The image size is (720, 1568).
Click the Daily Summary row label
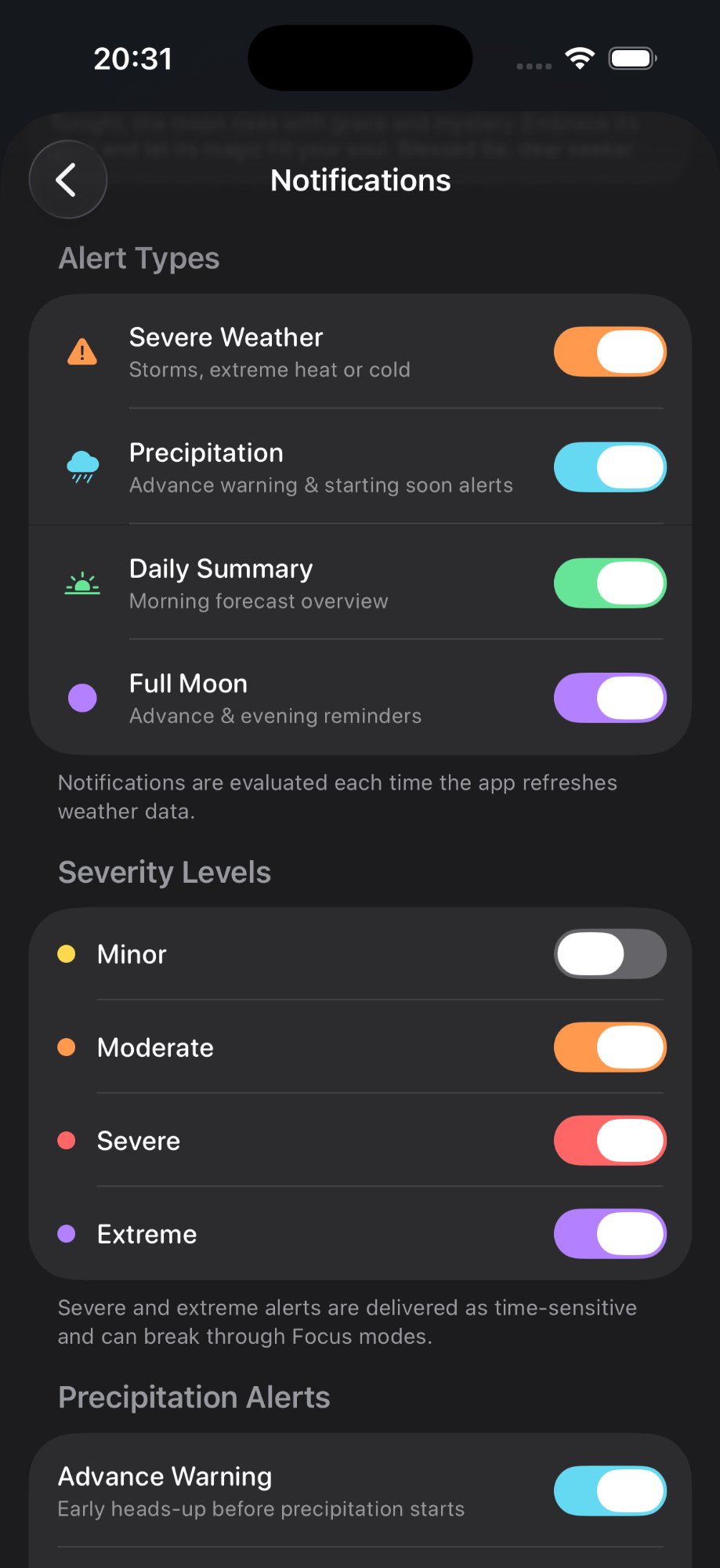pos(221,568)
